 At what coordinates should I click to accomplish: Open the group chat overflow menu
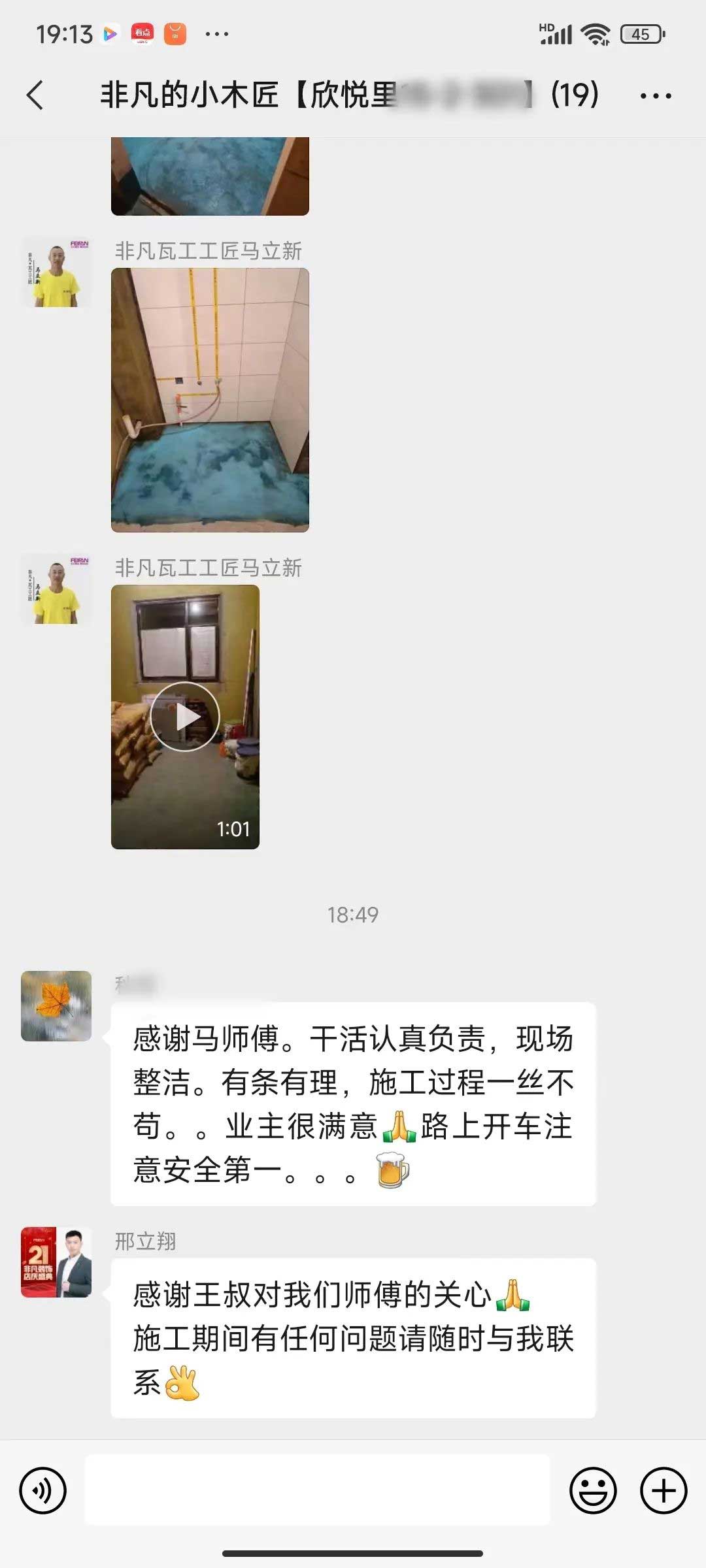(655, 96)
